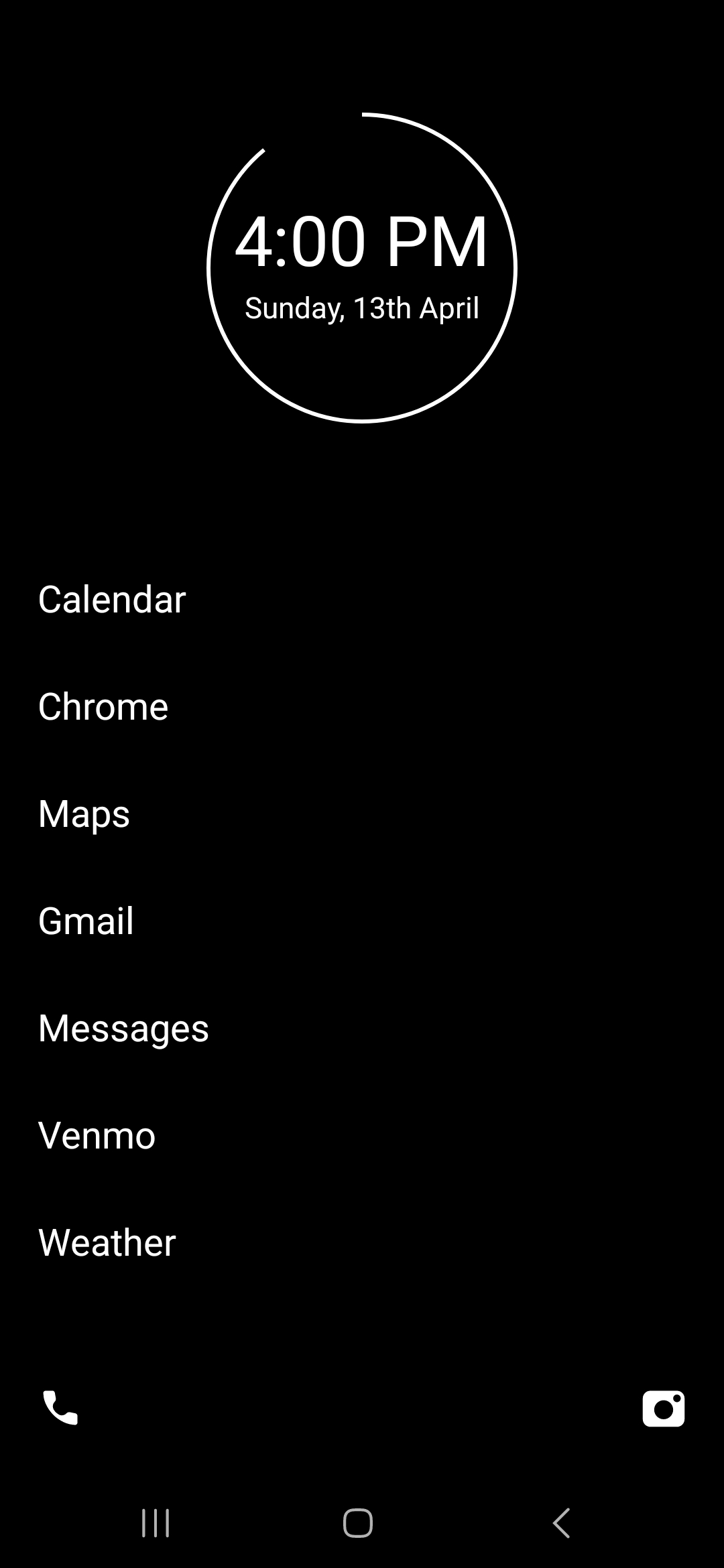Select Gmail in the app list

[86, 921]
